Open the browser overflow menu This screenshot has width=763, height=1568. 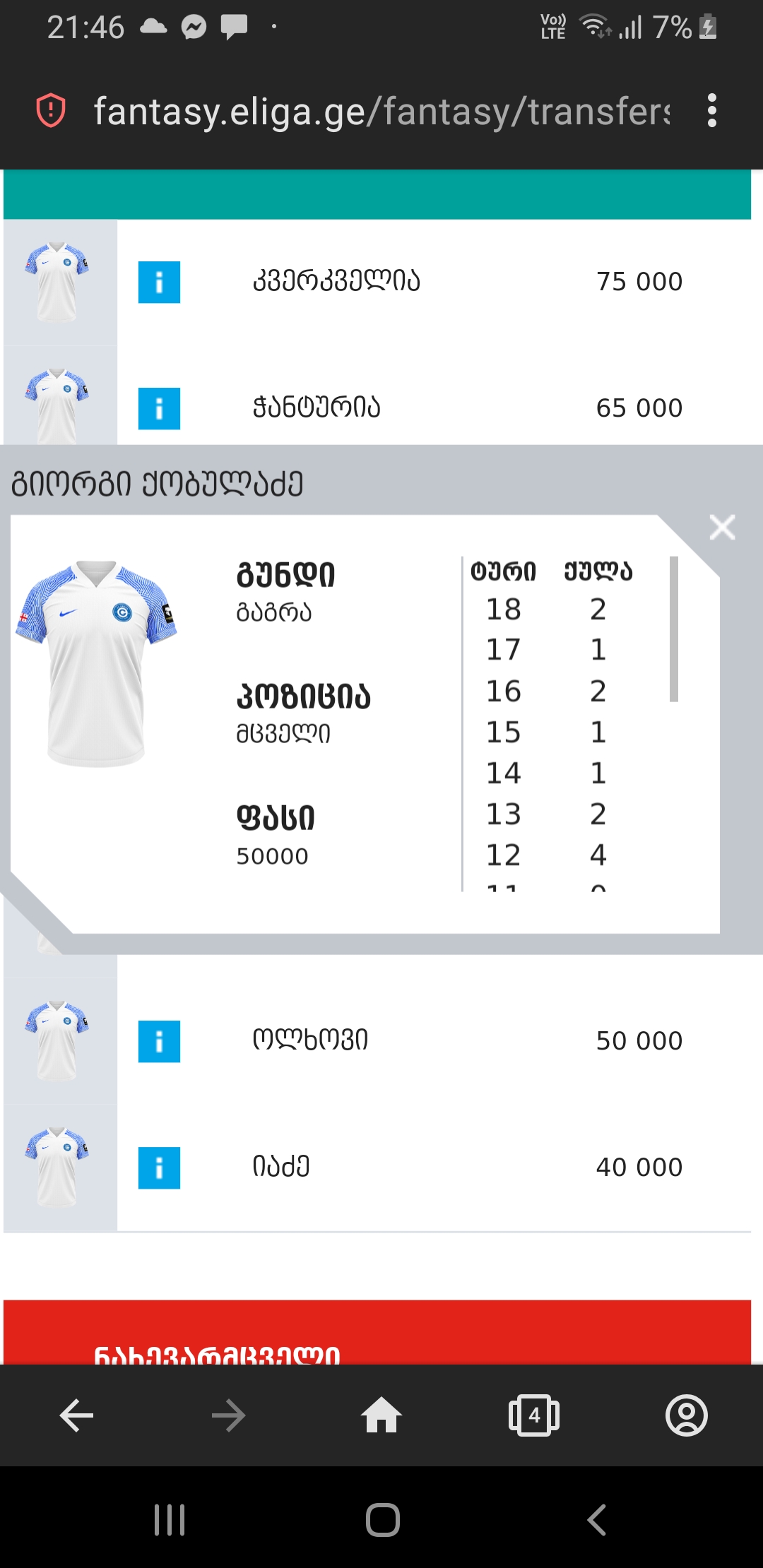711,111
